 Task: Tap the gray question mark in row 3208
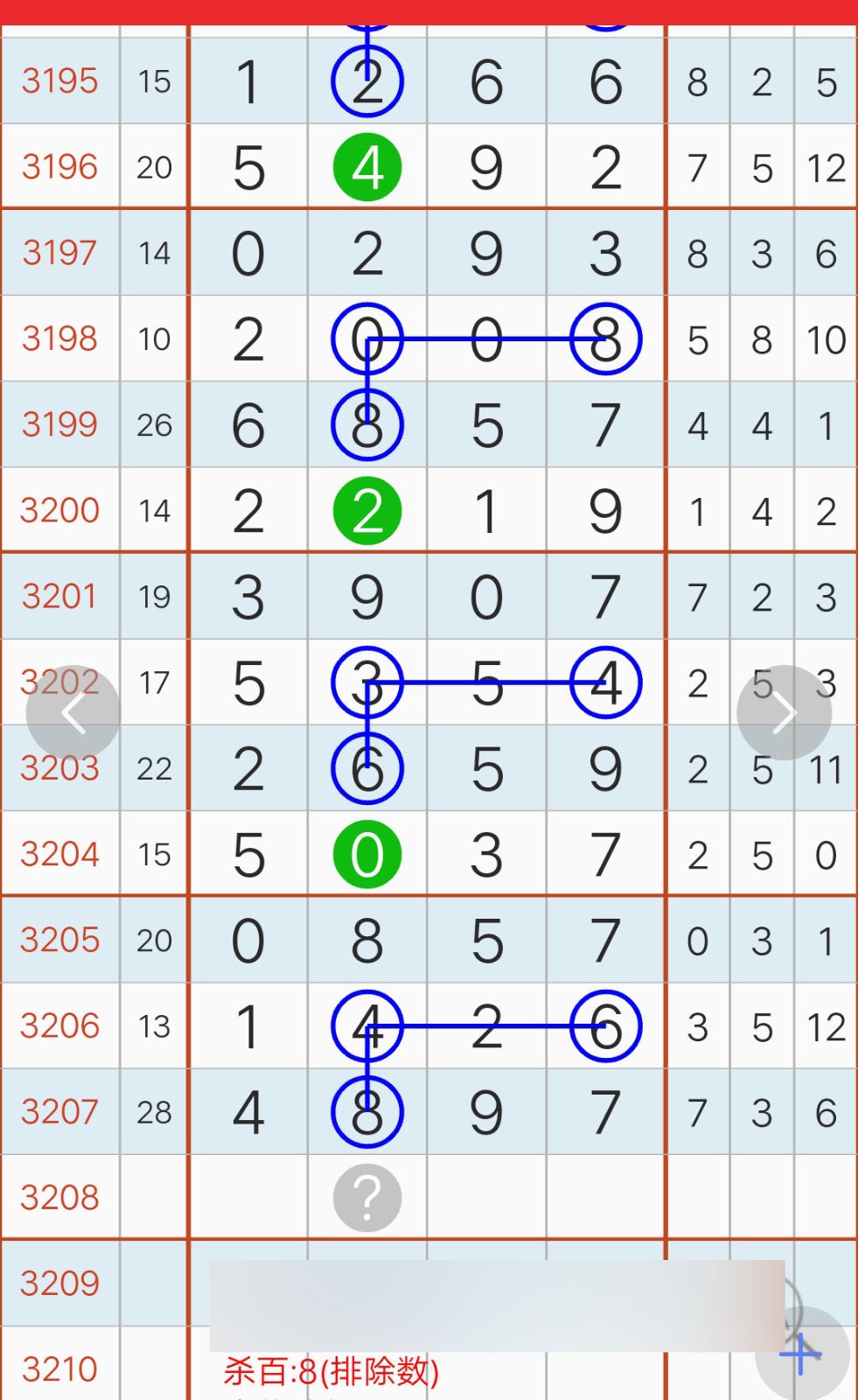point(367,1197)
